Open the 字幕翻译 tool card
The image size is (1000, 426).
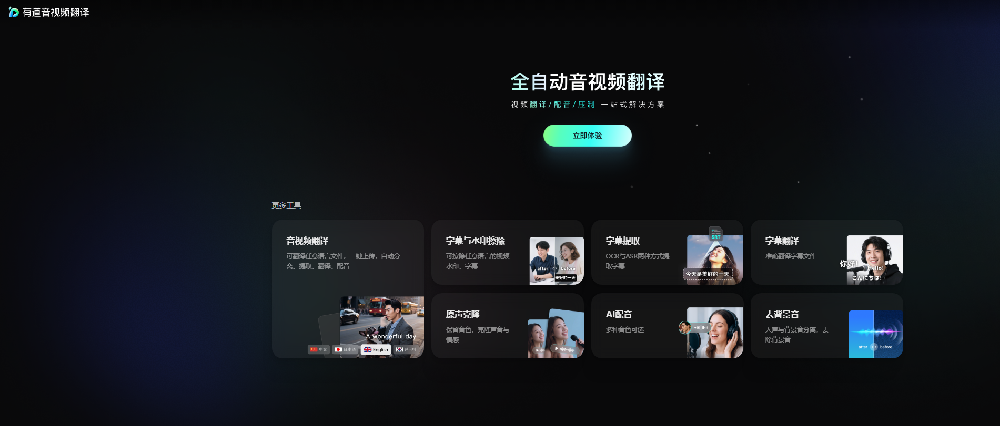coord(826,253)
